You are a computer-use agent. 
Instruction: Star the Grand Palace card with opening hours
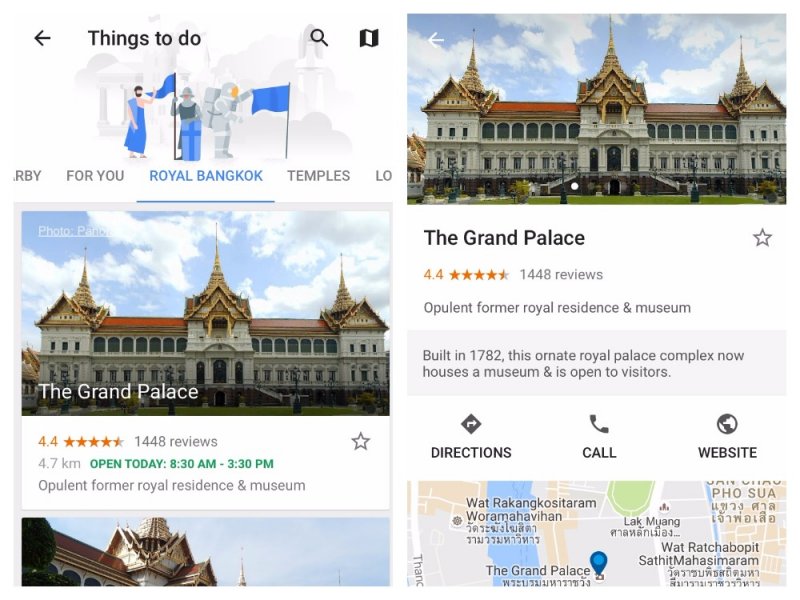(x=361, y=441)
